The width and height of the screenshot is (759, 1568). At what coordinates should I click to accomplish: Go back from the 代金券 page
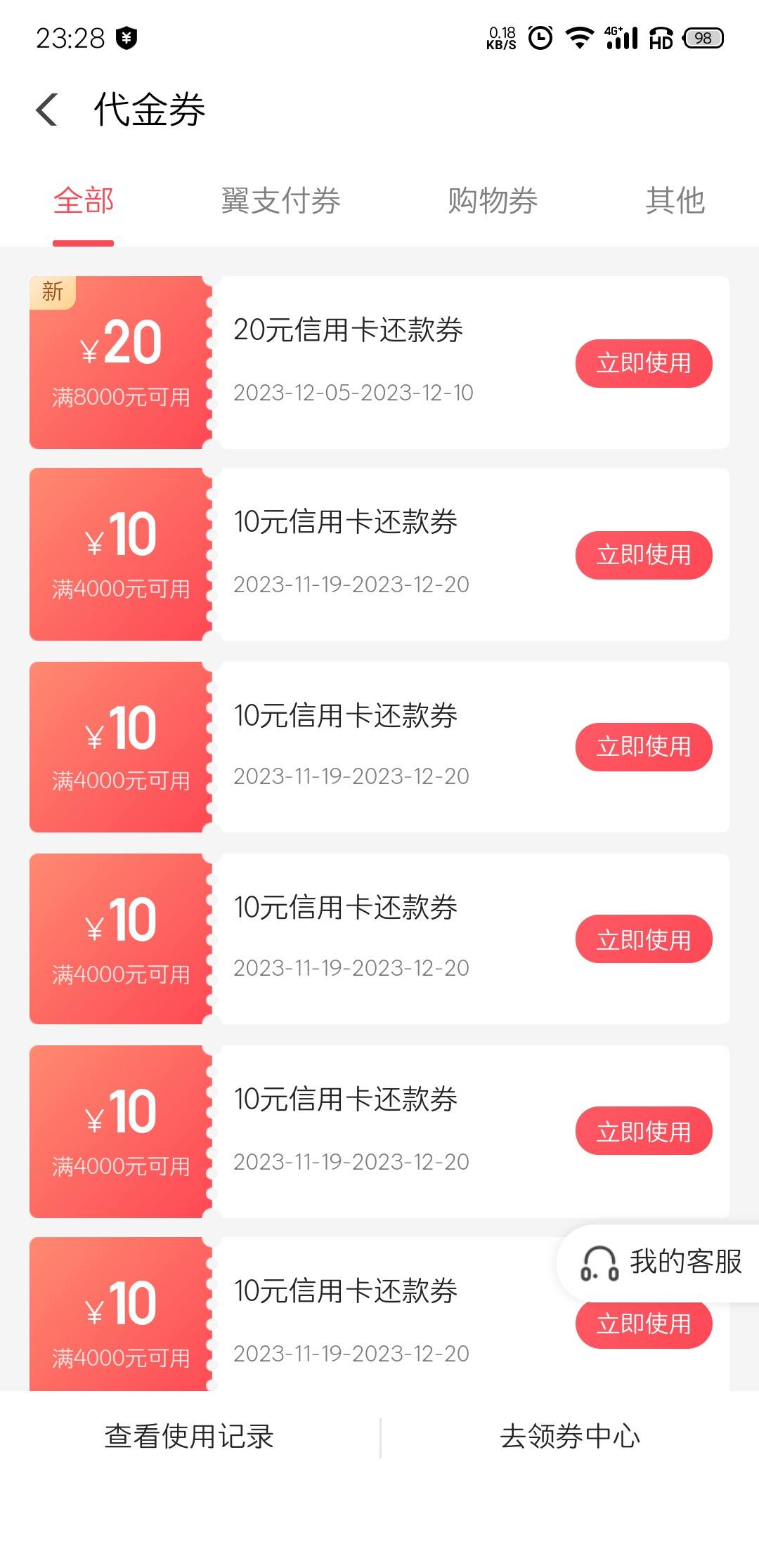point(46,110)
